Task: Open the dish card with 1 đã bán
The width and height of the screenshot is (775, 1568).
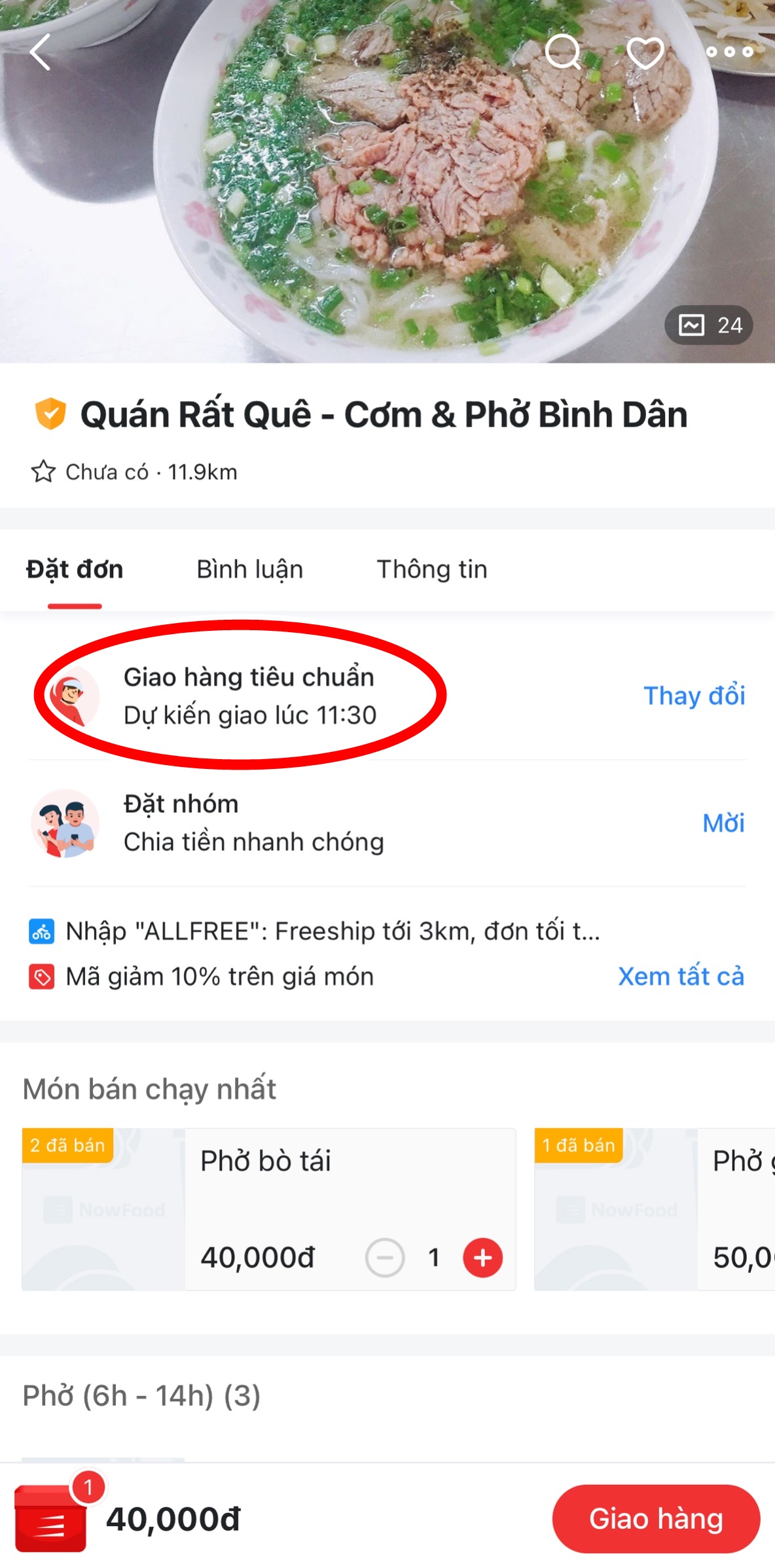Action: pos(655,1209)
